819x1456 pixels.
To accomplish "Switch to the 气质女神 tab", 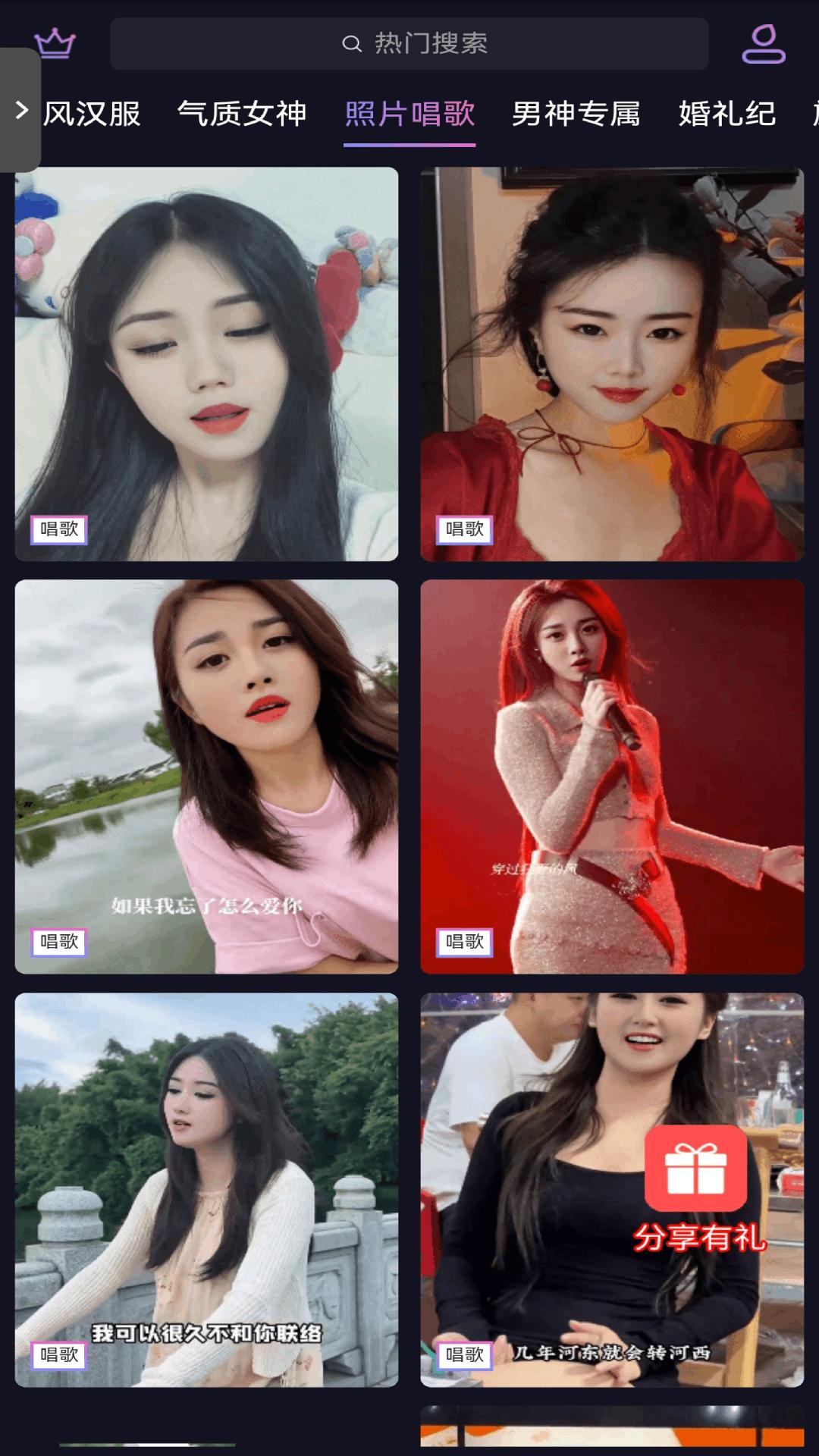I will pos(242,114).
